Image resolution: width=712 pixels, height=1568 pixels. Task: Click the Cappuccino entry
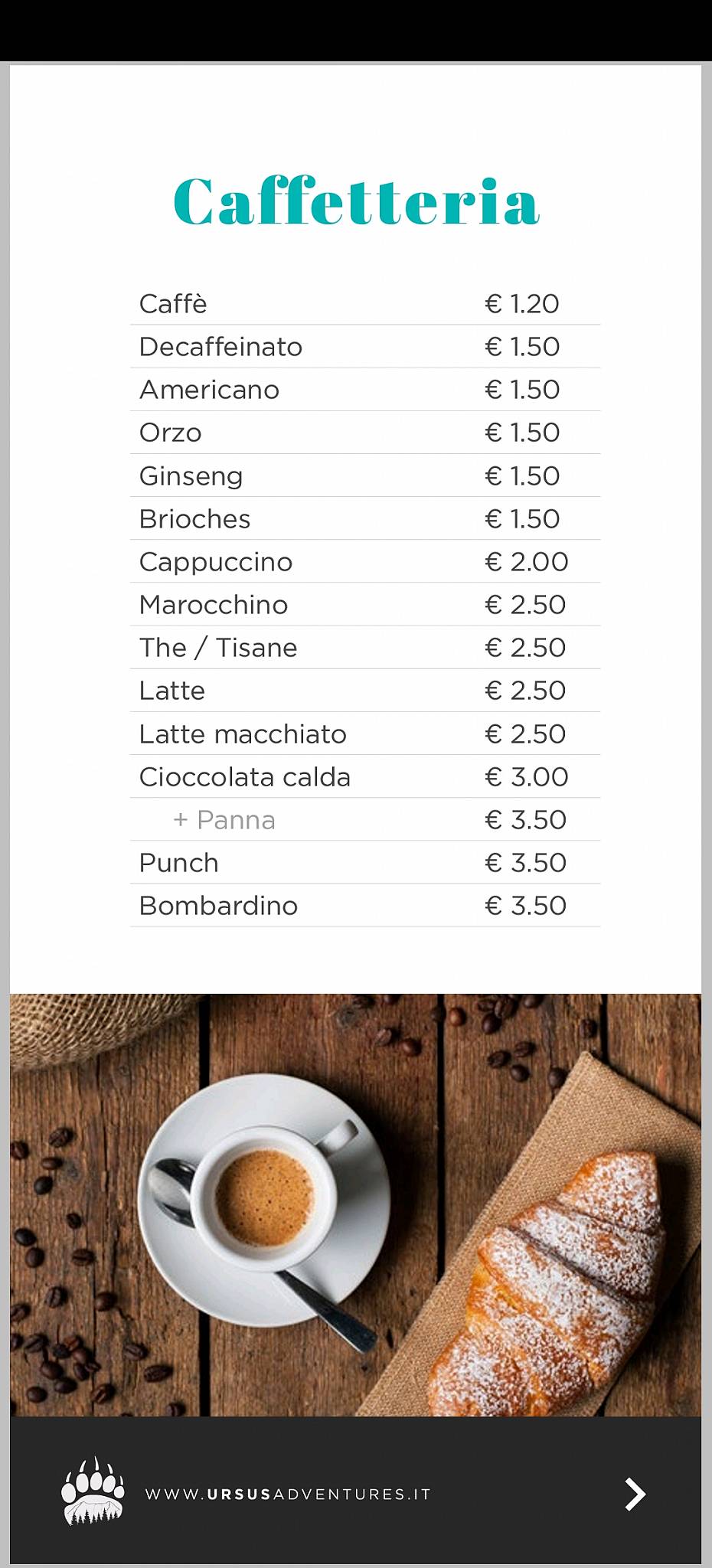pos(216,561)
